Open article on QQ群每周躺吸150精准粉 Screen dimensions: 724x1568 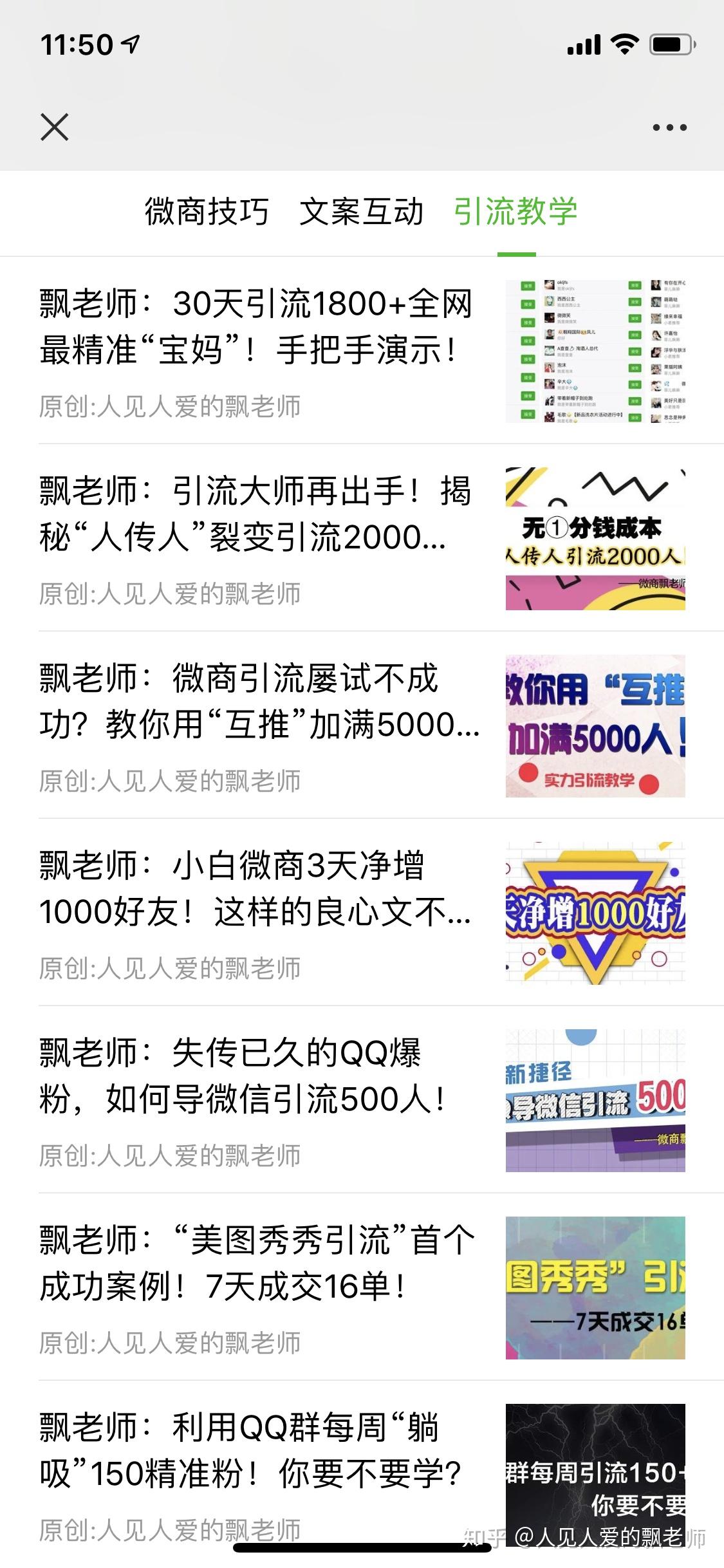(257, 1450)
